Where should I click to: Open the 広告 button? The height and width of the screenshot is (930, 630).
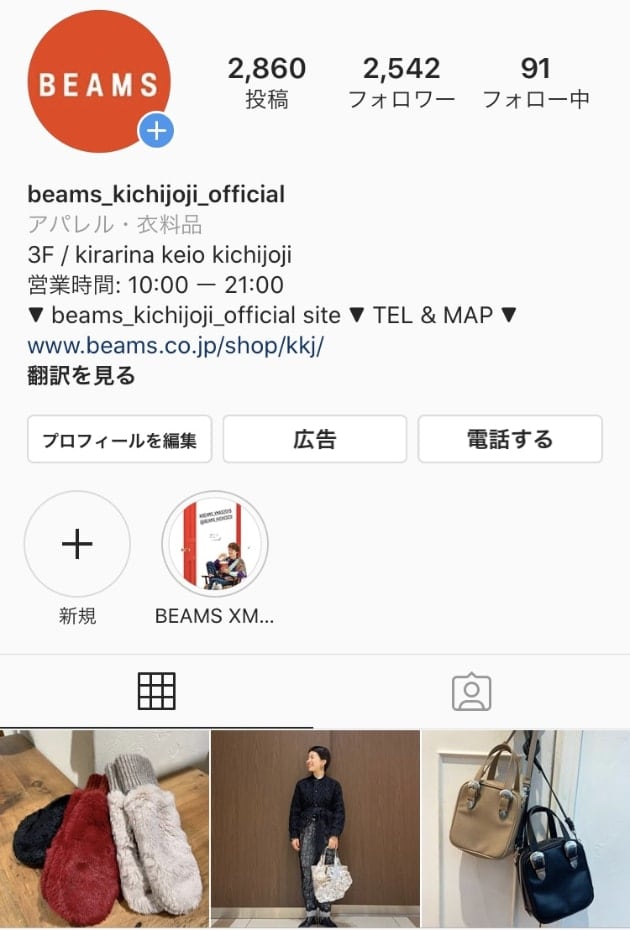[x=315, y=439]
